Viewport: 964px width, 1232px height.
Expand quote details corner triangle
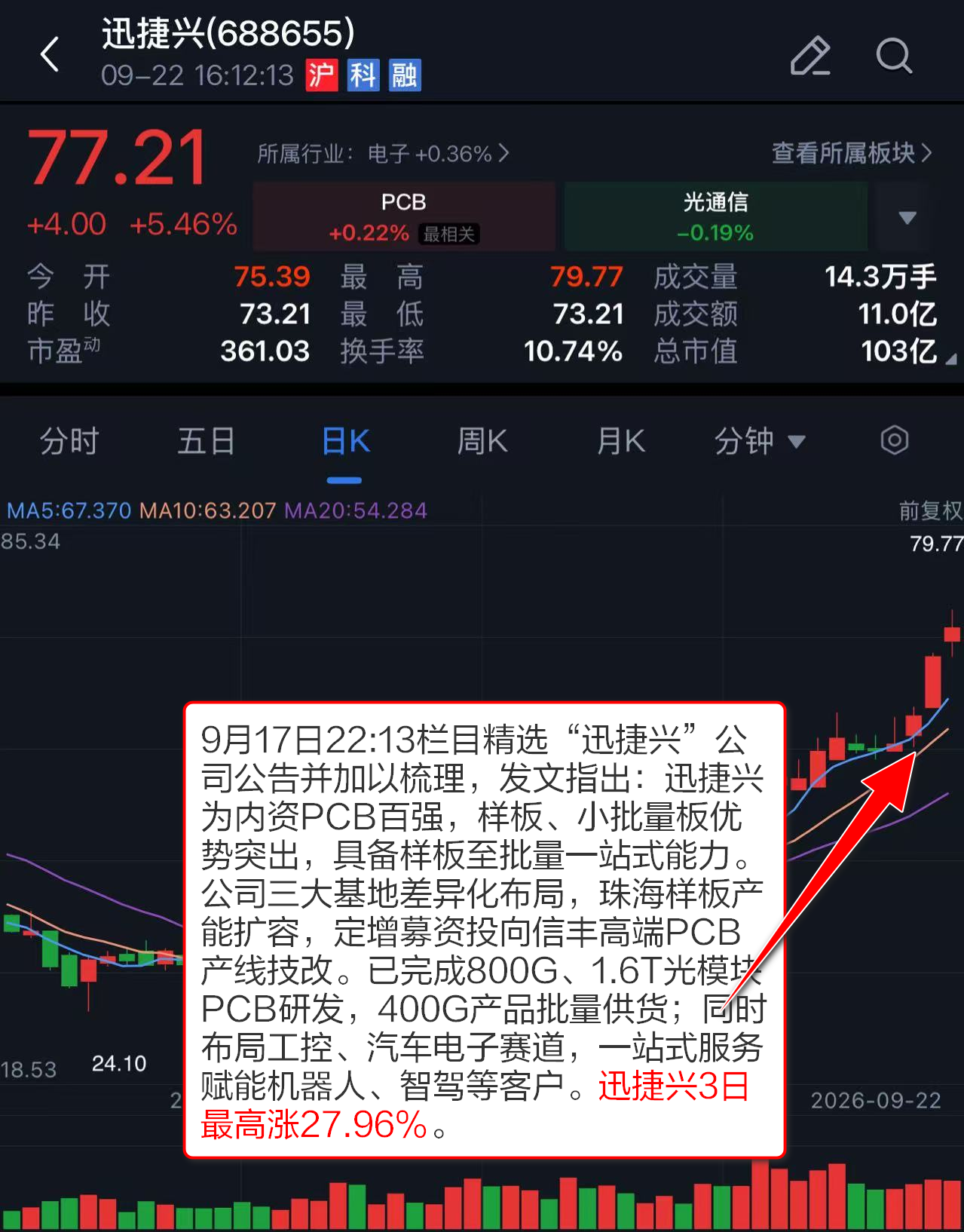[951, 360]
